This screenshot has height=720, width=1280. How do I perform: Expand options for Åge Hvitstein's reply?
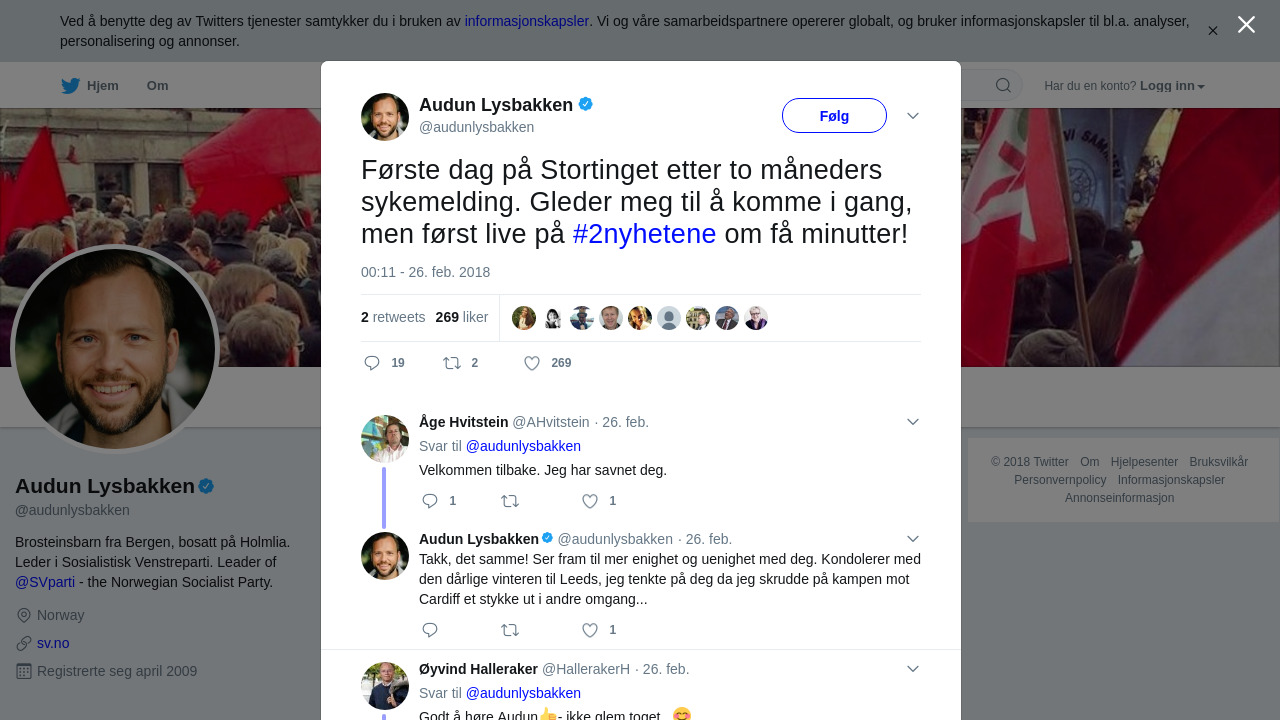pos(913,422)
